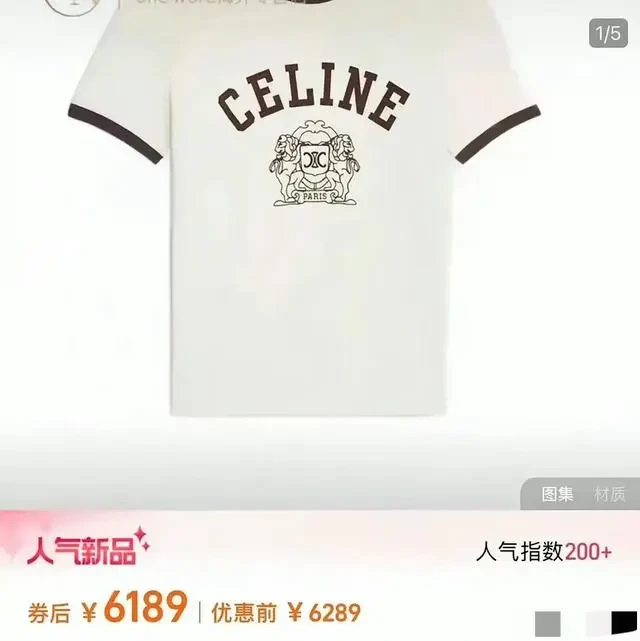Select the black color swatch
This screenshot has width=640, height=641.
[x=625, y=625]
